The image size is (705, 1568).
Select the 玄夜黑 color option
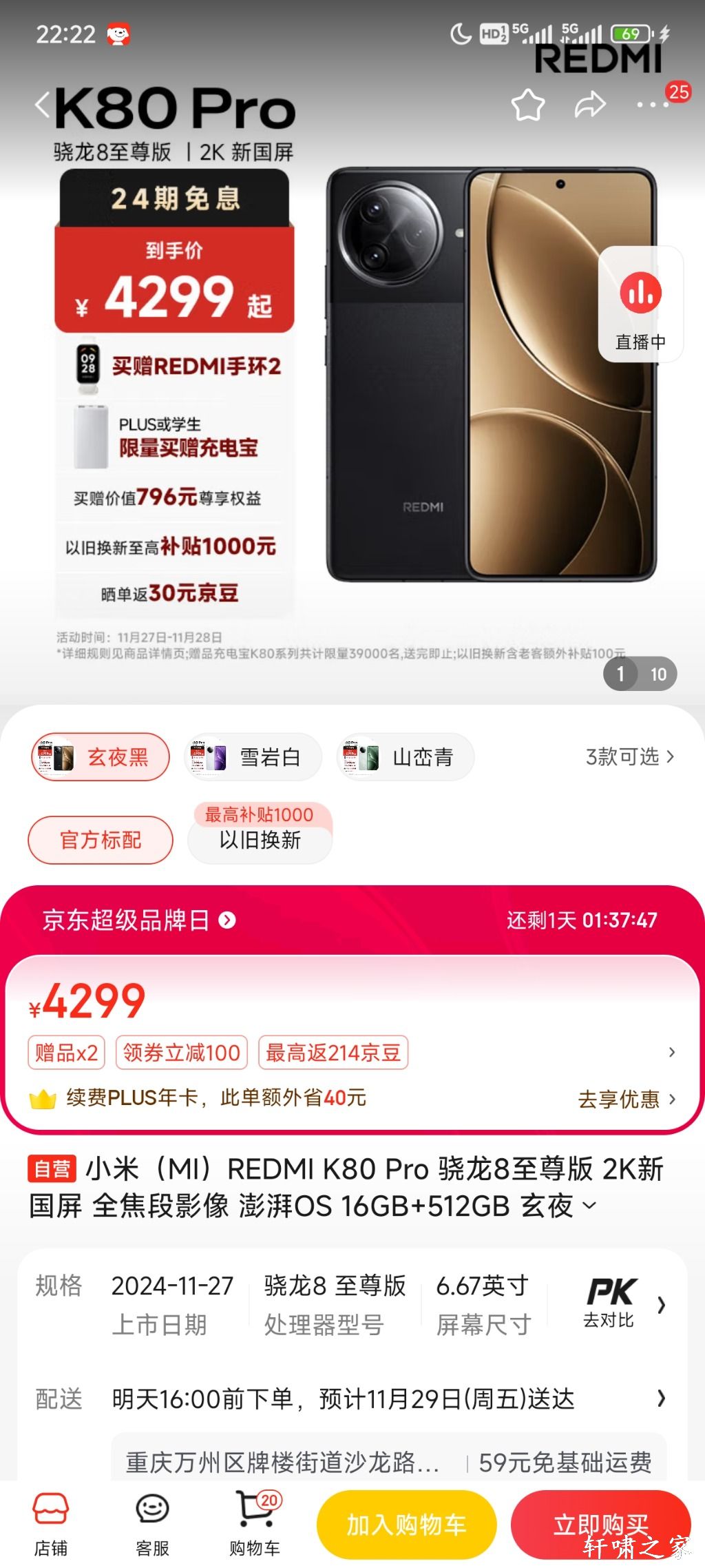coord(101,757)
